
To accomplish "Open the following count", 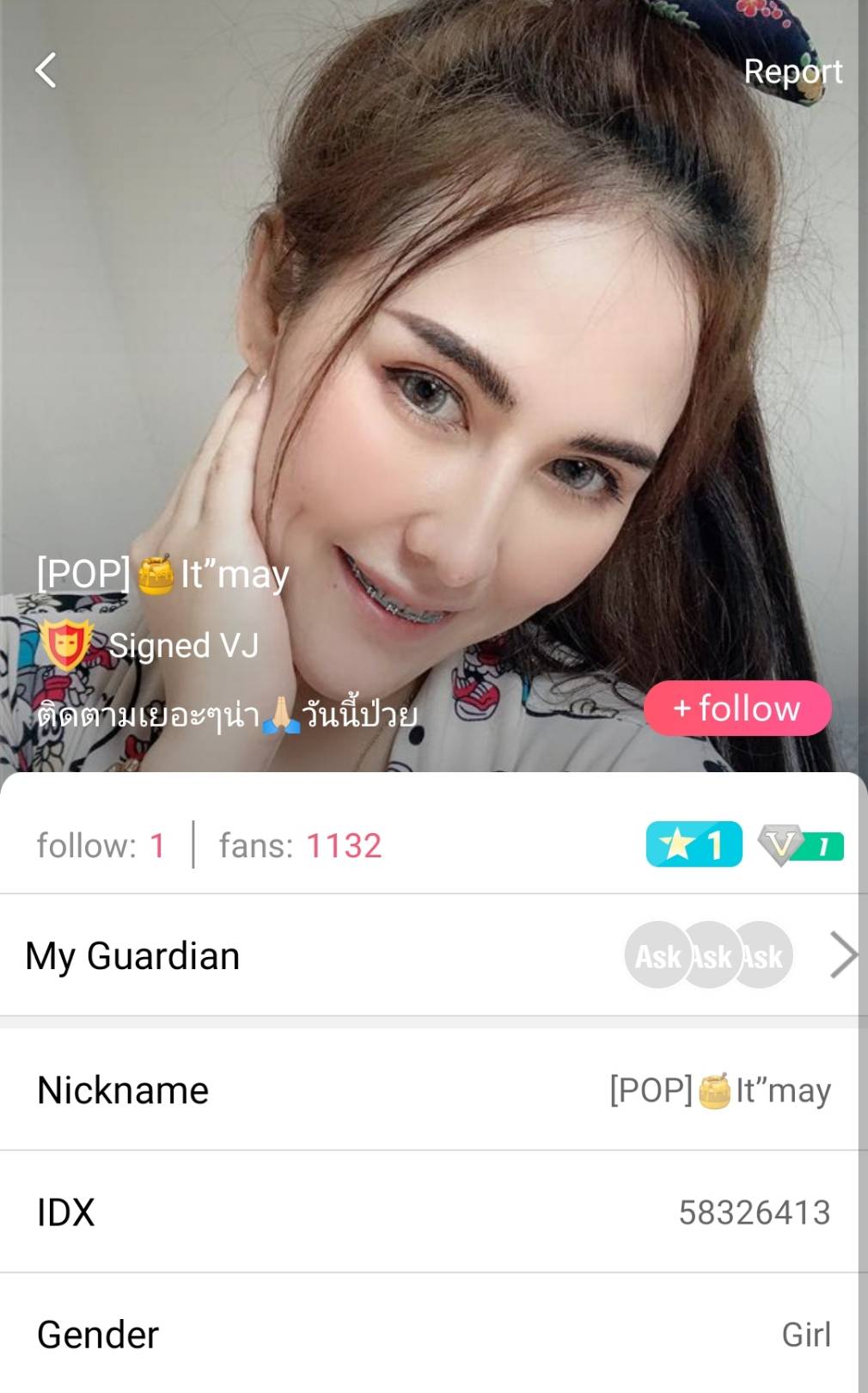I will pyautogui.click(x=101, y=845).
